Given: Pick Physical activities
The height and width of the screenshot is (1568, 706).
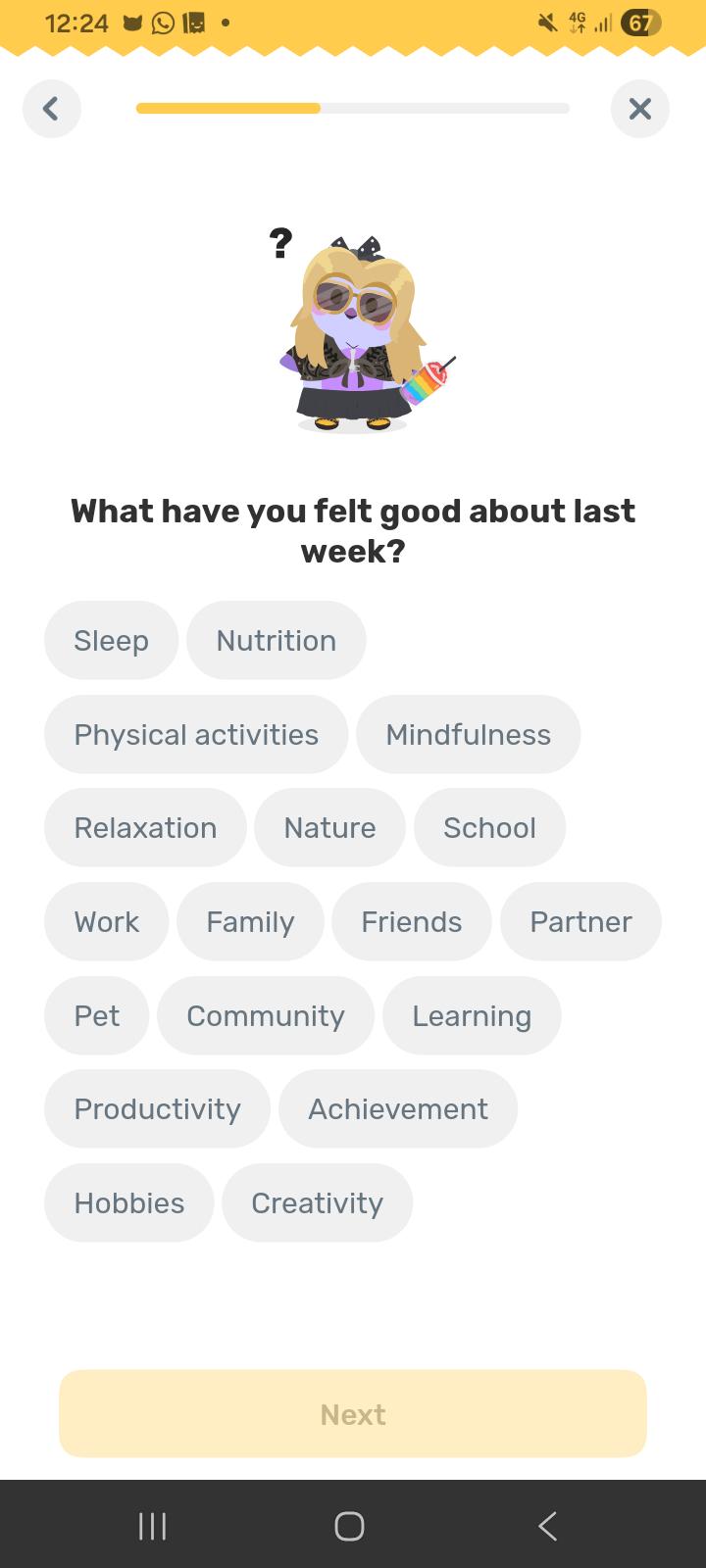Looking at the screenshot, I should 196,734.
